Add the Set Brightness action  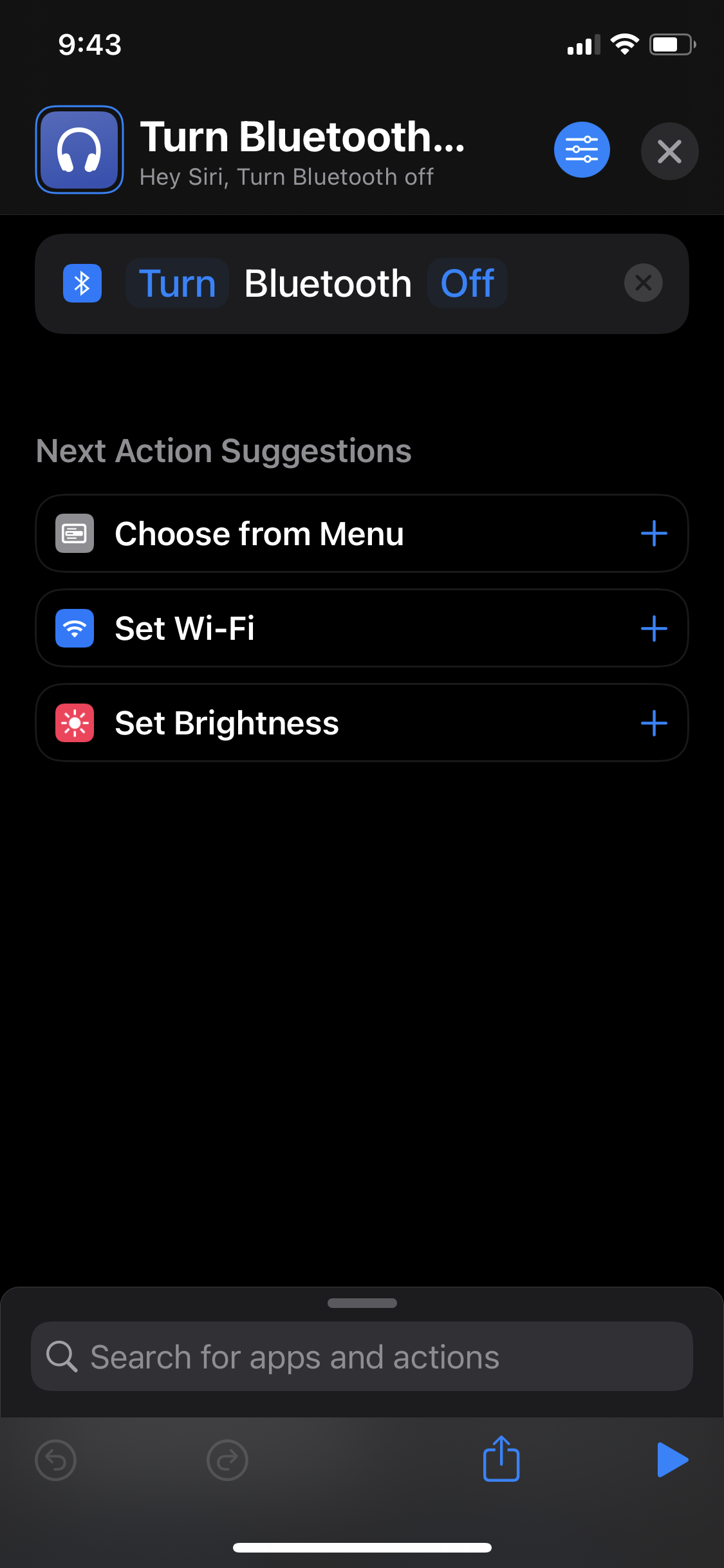click(654, 723)
